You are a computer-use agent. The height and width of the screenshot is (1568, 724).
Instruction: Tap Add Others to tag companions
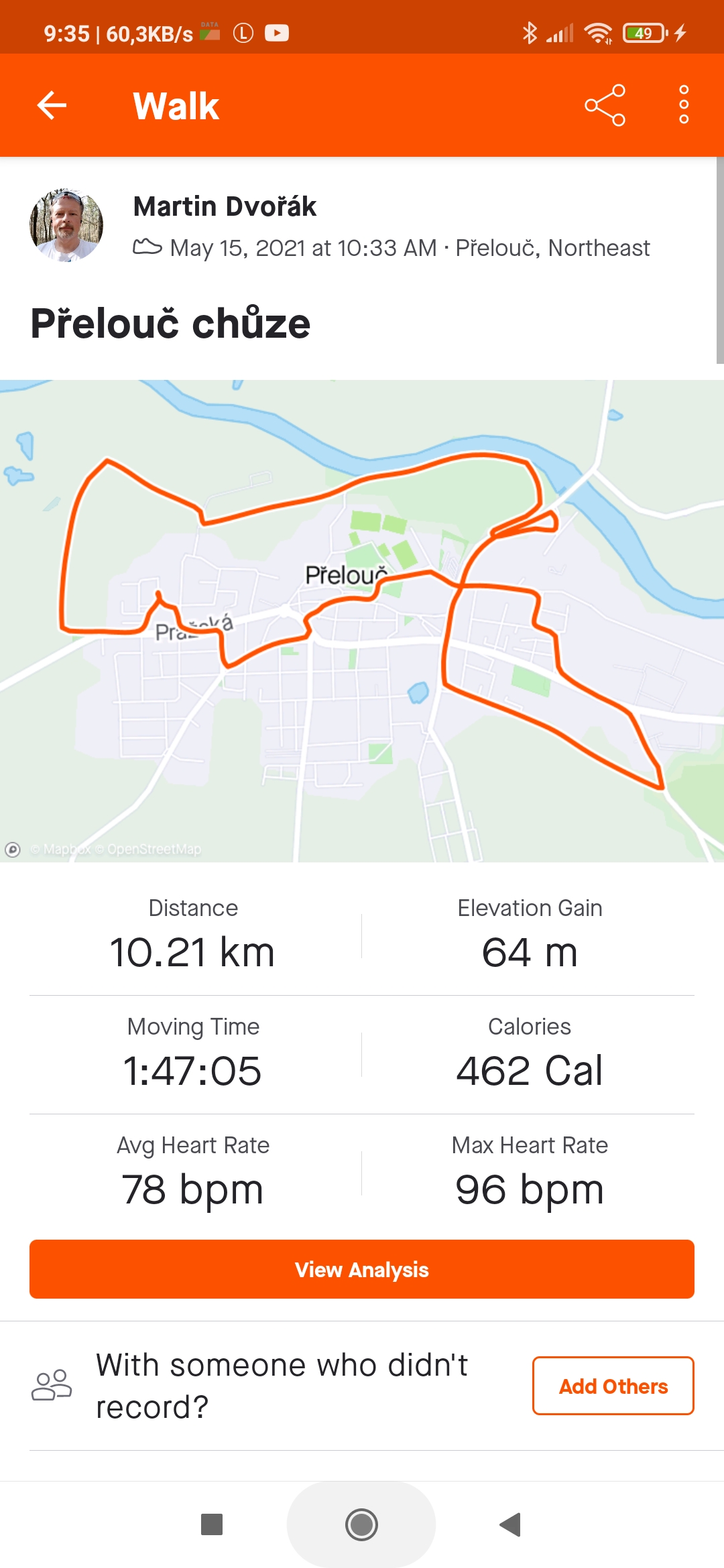(613, 1386)
